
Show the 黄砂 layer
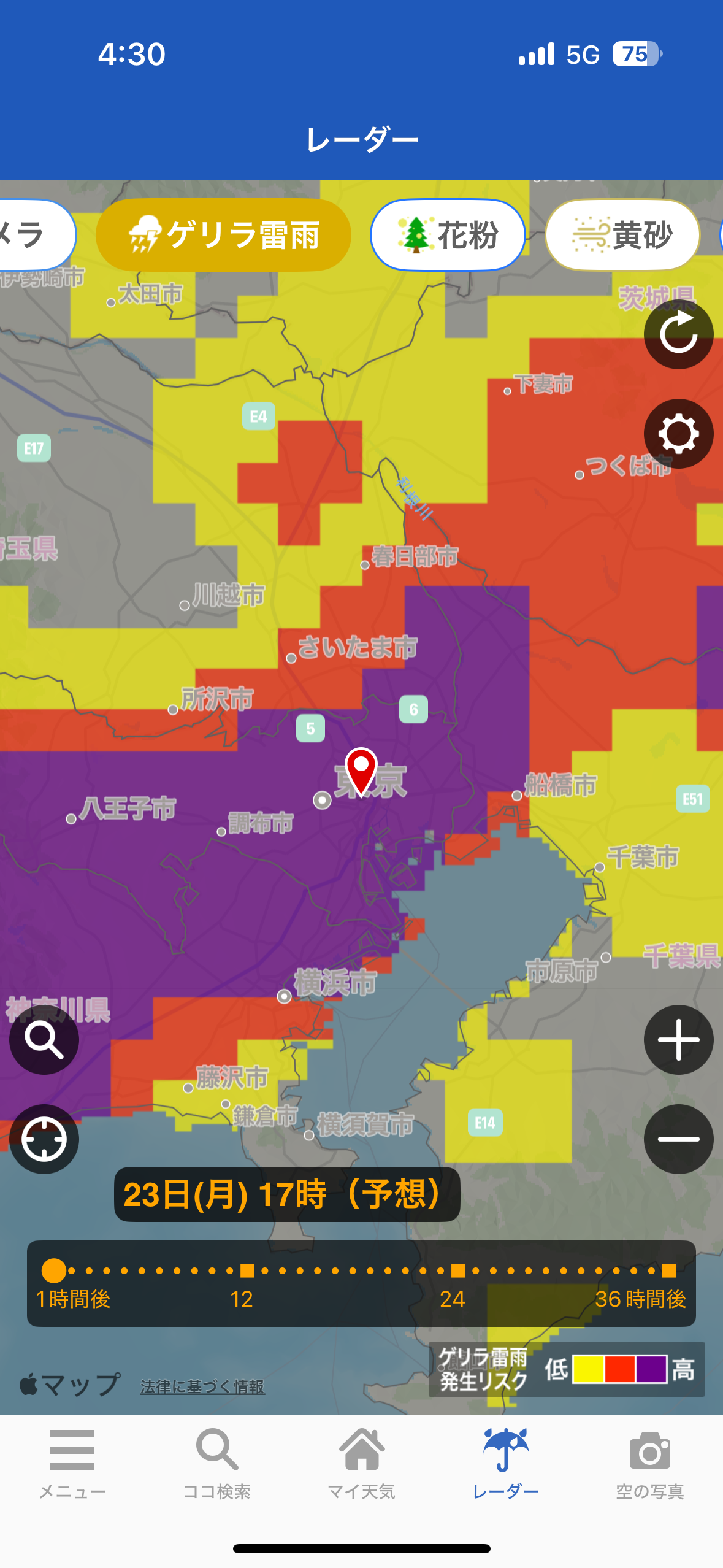click(x=622, y=235)
